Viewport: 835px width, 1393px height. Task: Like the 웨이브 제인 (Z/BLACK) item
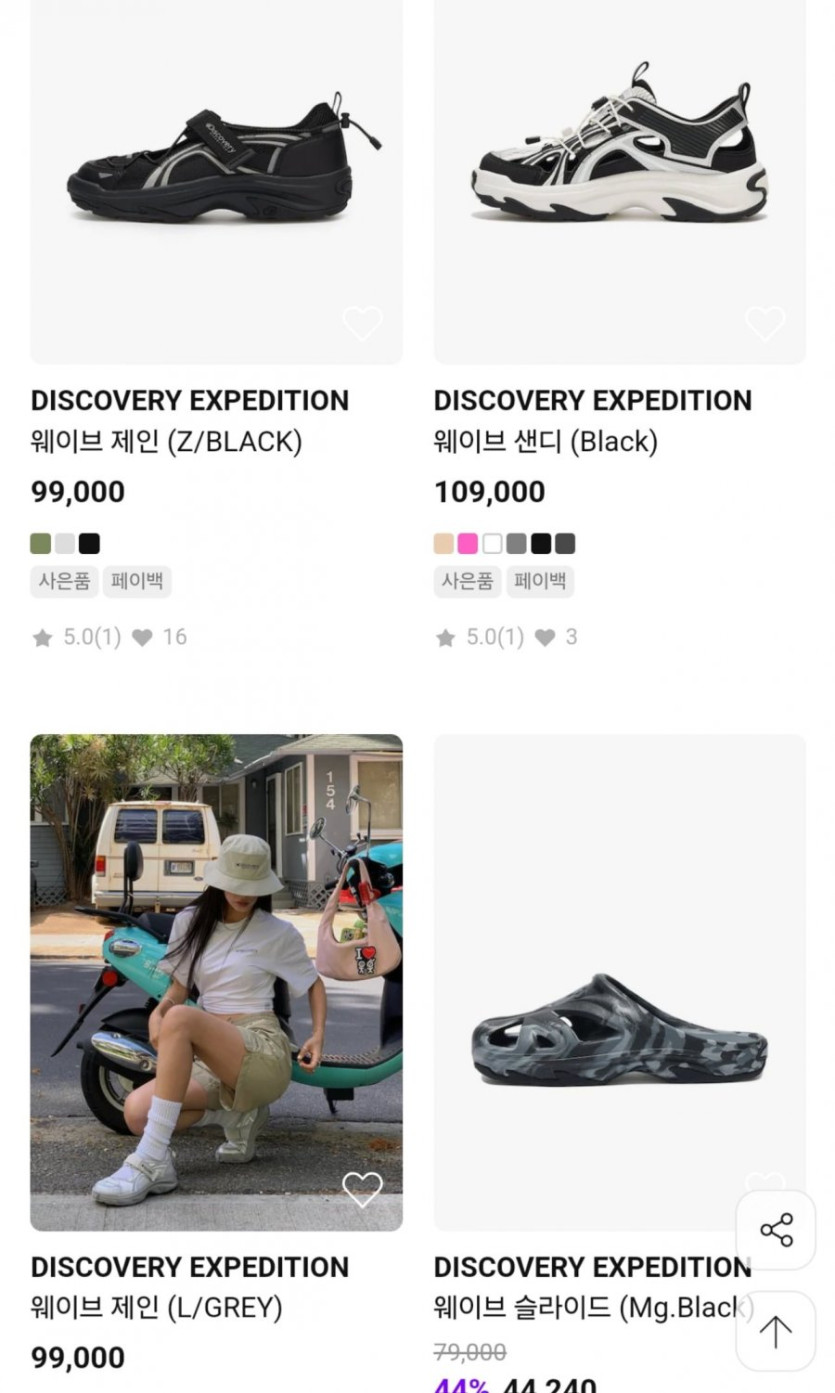point(362,324)
